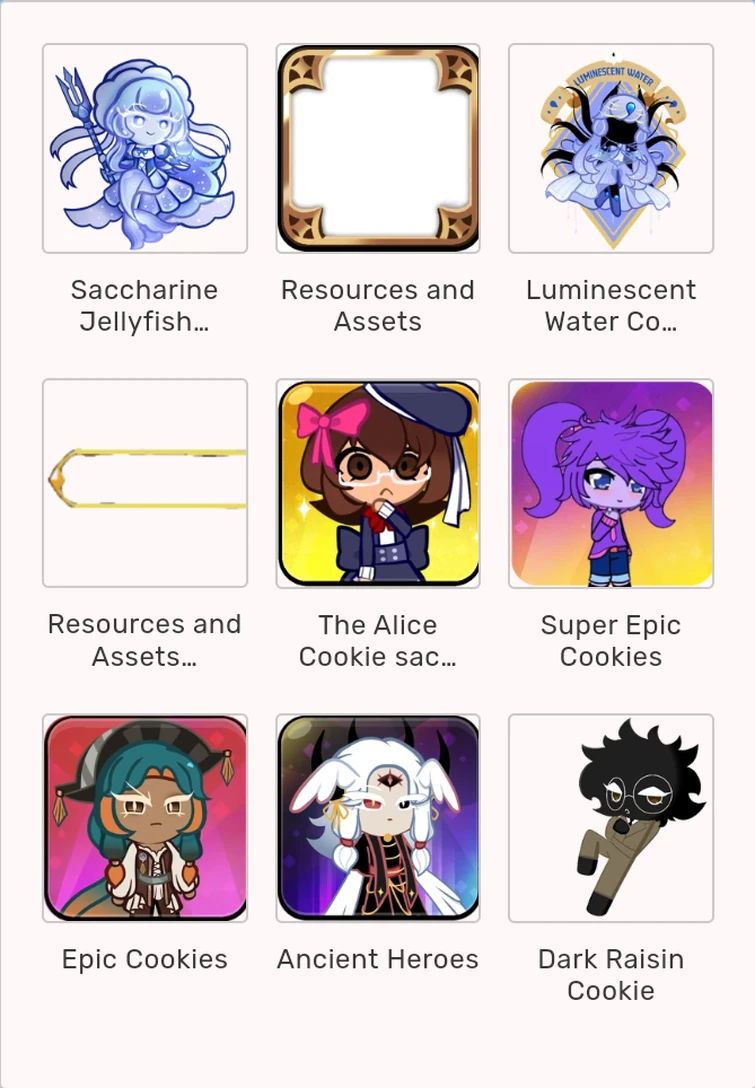This screenshot has width=755, height=1088.
Task: Click the Saccharine Jellyfish text label
Action: [144, 305]
